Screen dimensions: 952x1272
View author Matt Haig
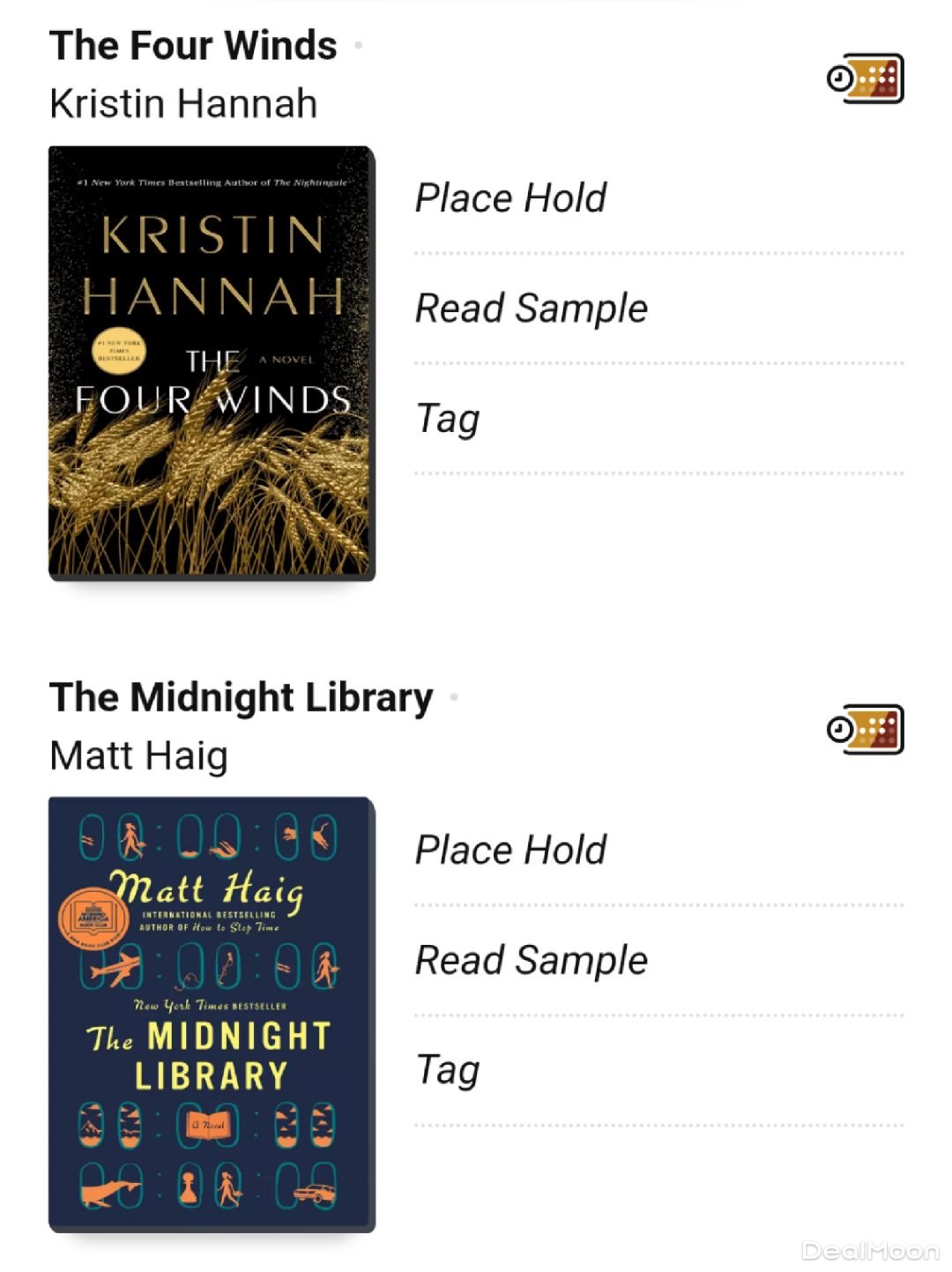(138, 756)
